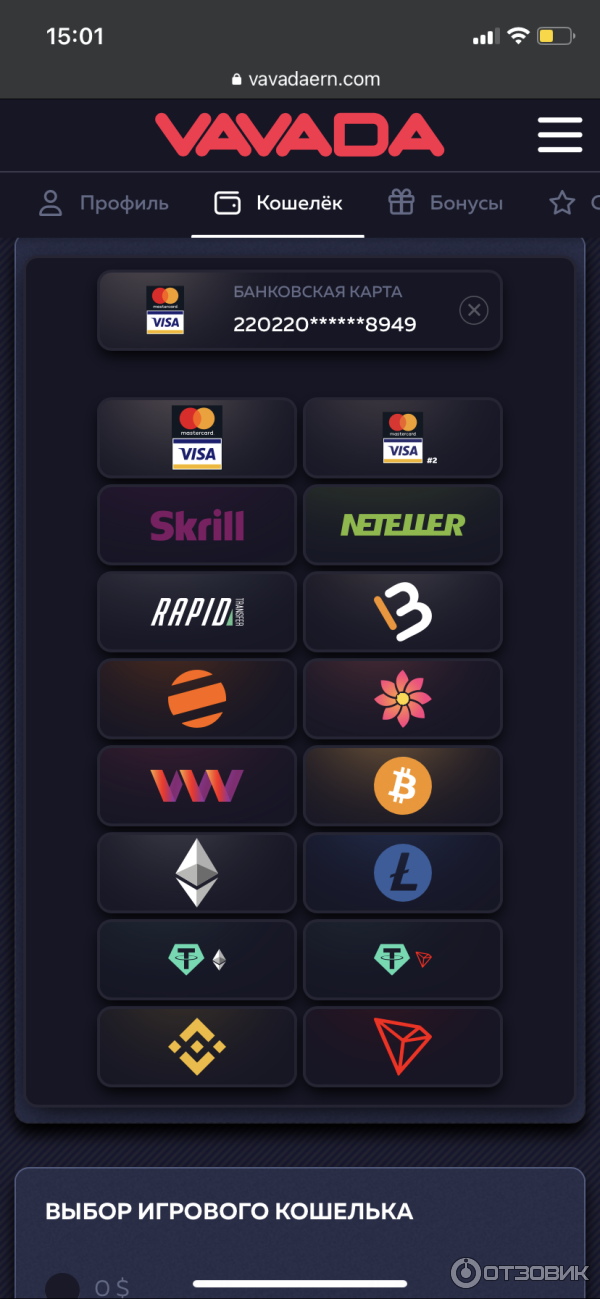Select the first Mastercard/Visa payment method
Viewport: 600px width, 1299px height.
[197, 438]
